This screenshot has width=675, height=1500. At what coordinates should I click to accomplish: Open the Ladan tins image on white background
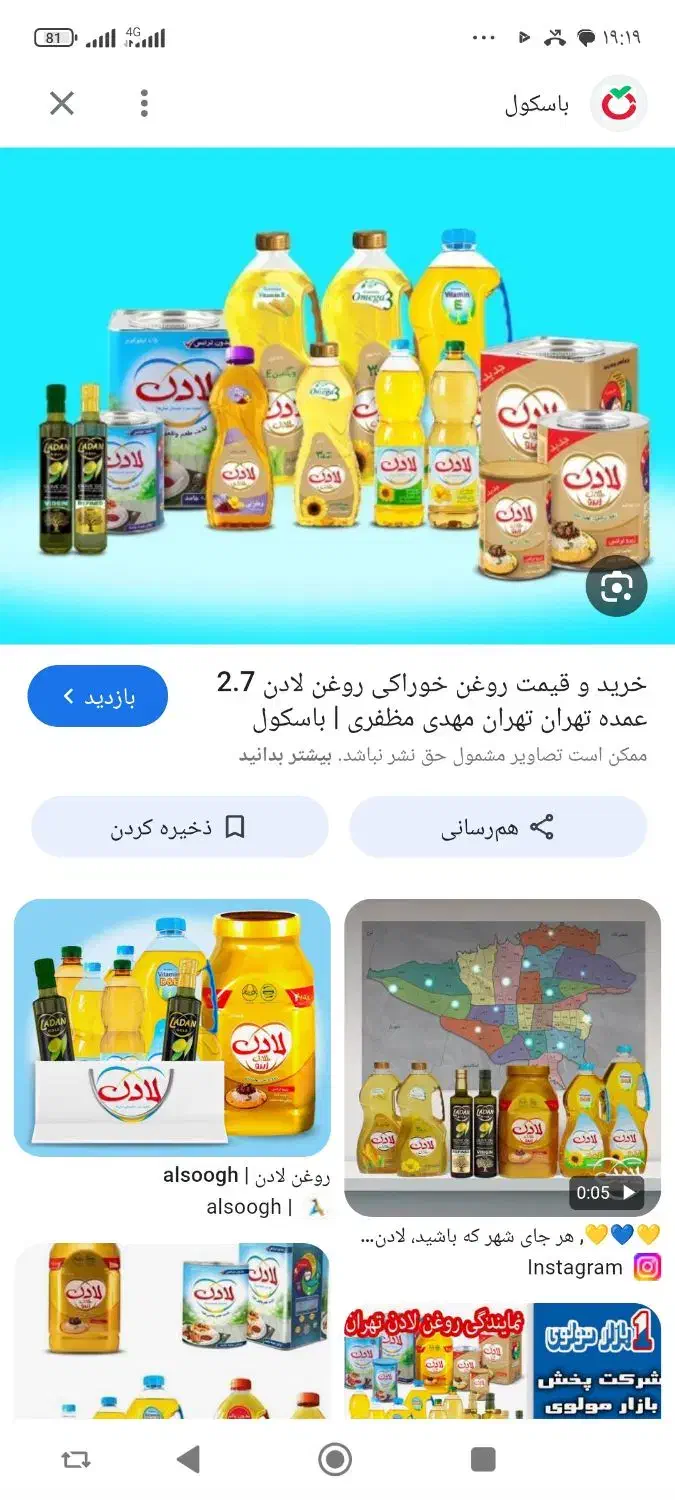click(172, 1330)
